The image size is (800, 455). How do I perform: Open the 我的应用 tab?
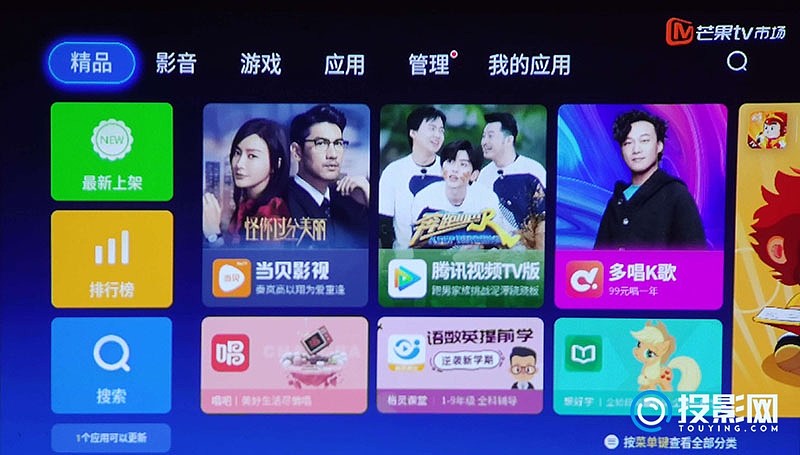point(529,65)
